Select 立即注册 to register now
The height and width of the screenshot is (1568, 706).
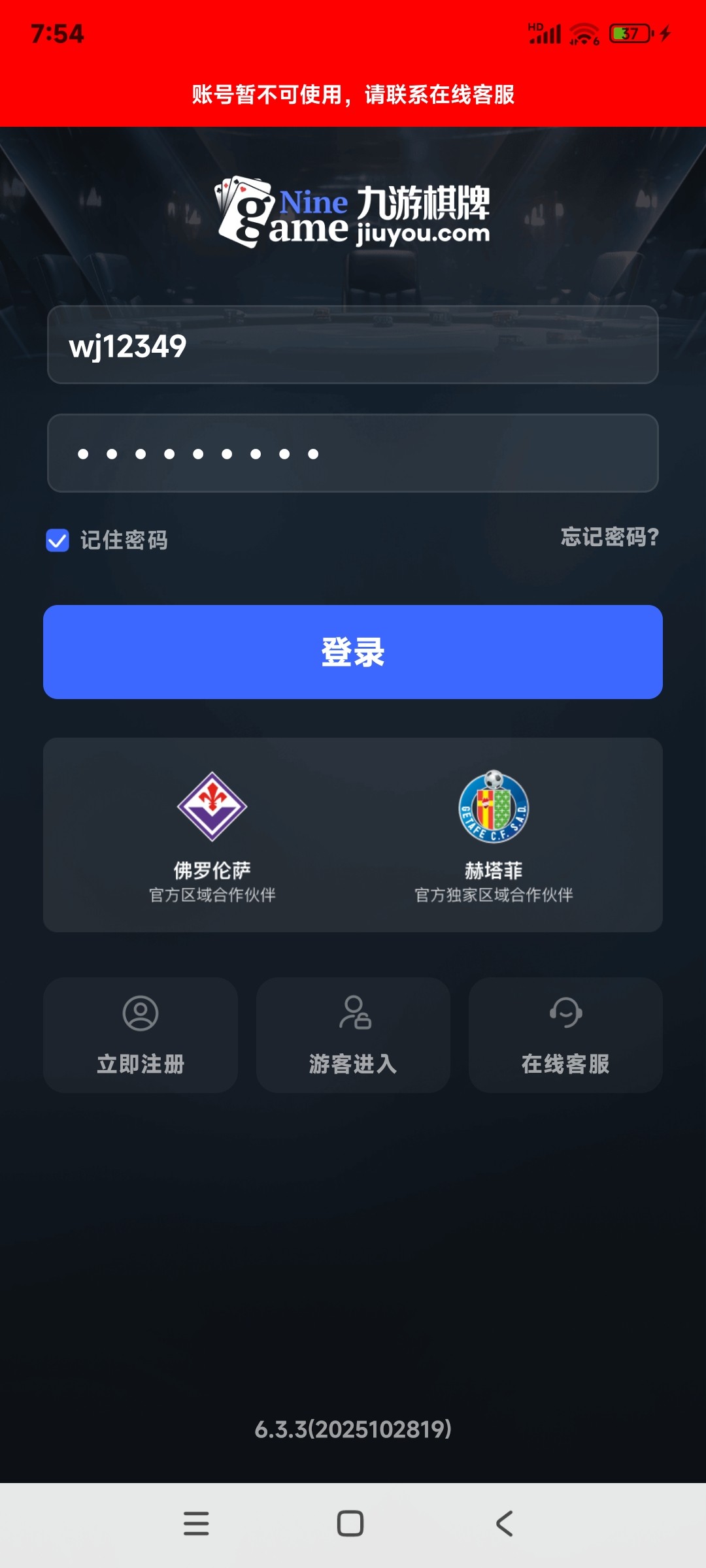coord(141,1035)
